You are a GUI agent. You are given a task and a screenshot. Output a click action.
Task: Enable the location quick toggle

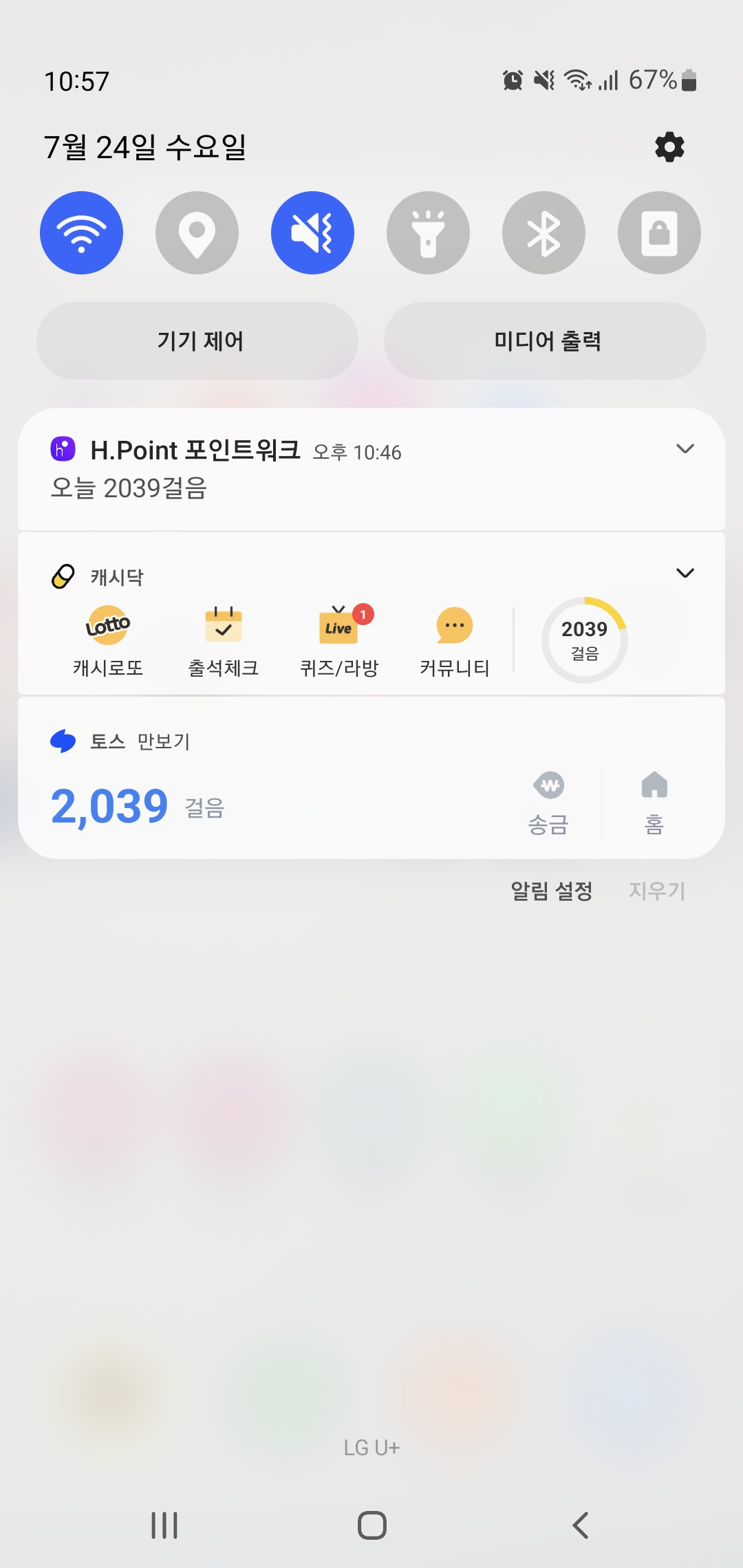pos(197,232)
